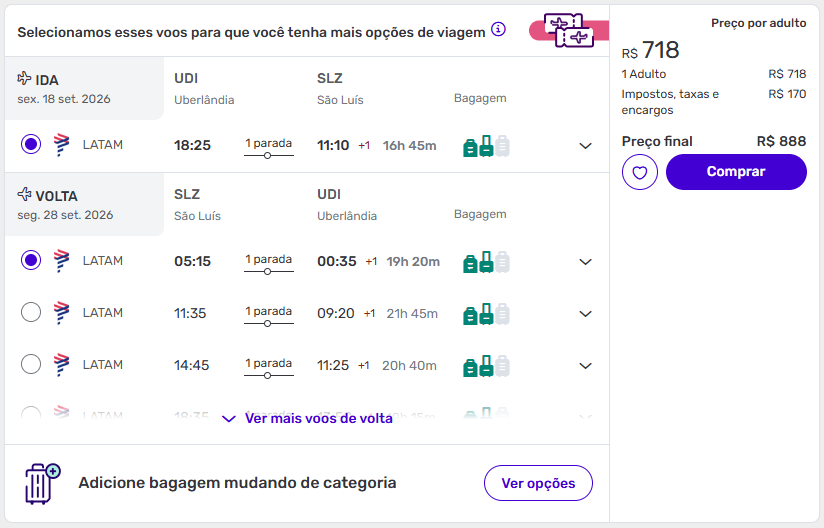Expand details of the 18:25 outbound flight
824x528 pixels.
pos(586,146)
